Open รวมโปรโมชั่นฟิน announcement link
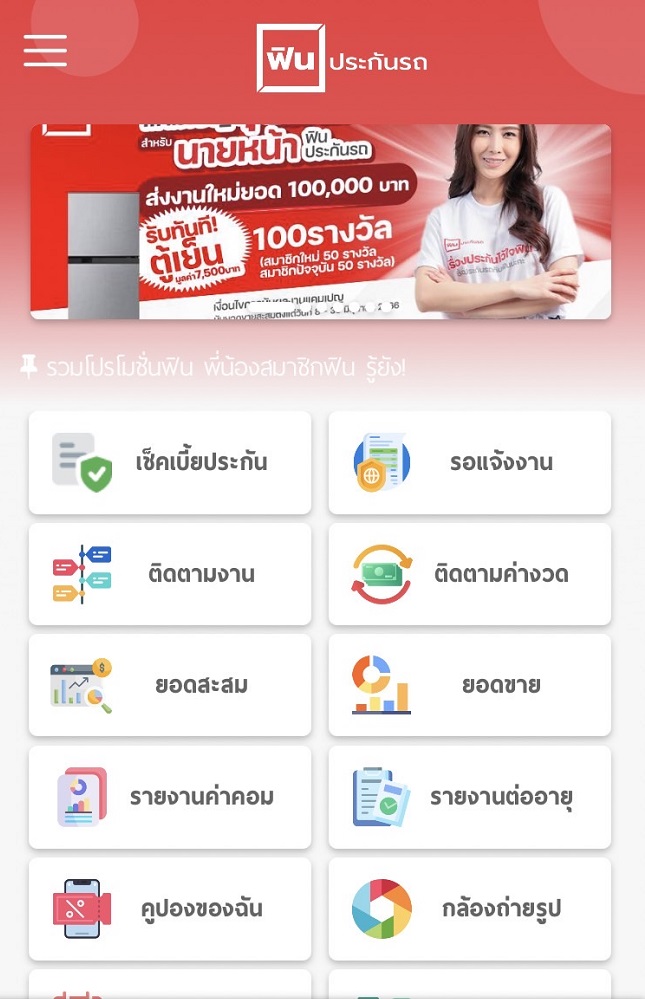The image size is (645, 999). (212, 367)
